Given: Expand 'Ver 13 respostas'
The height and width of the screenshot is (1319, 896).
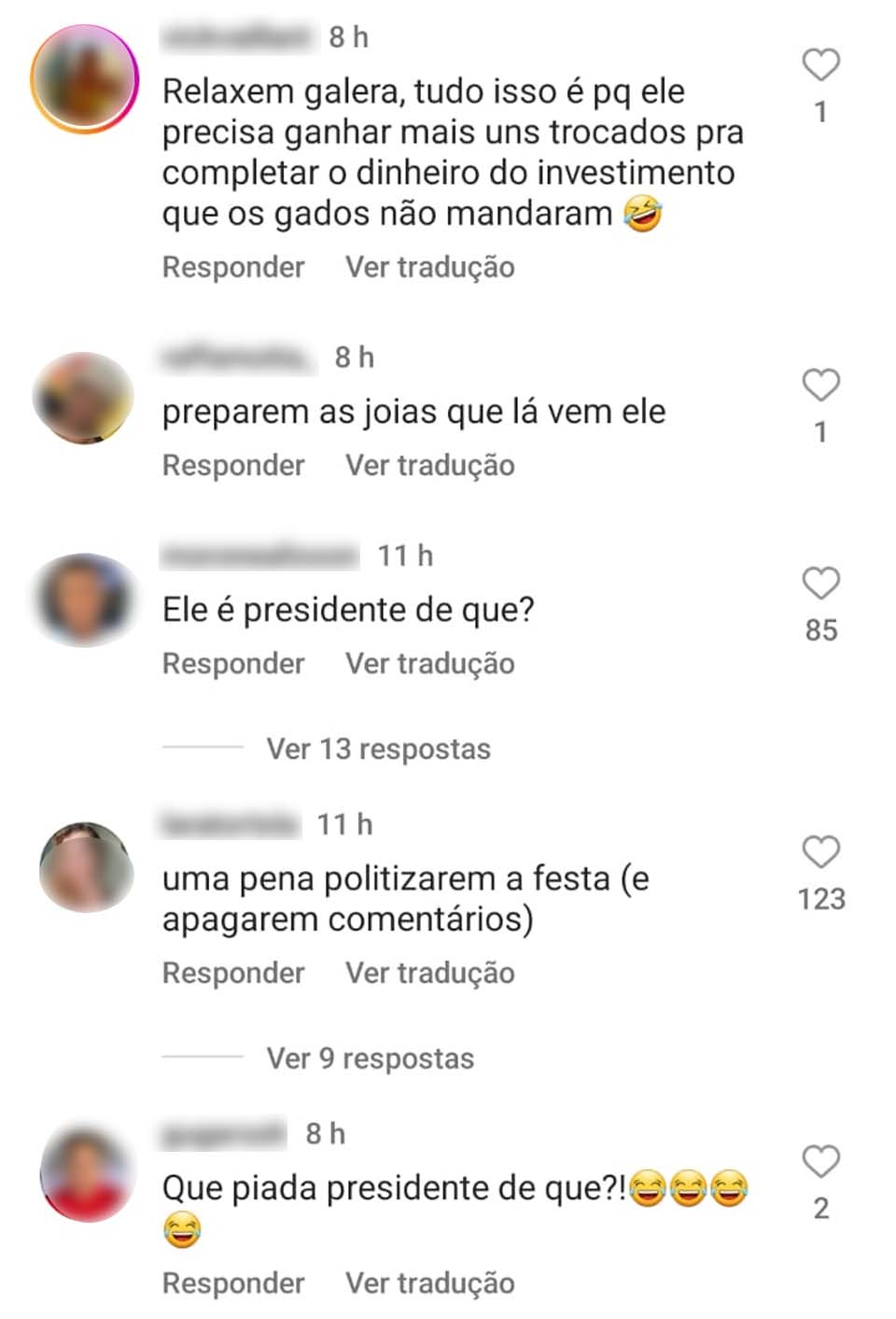Looking at the screenshot, I should [378, 749].
